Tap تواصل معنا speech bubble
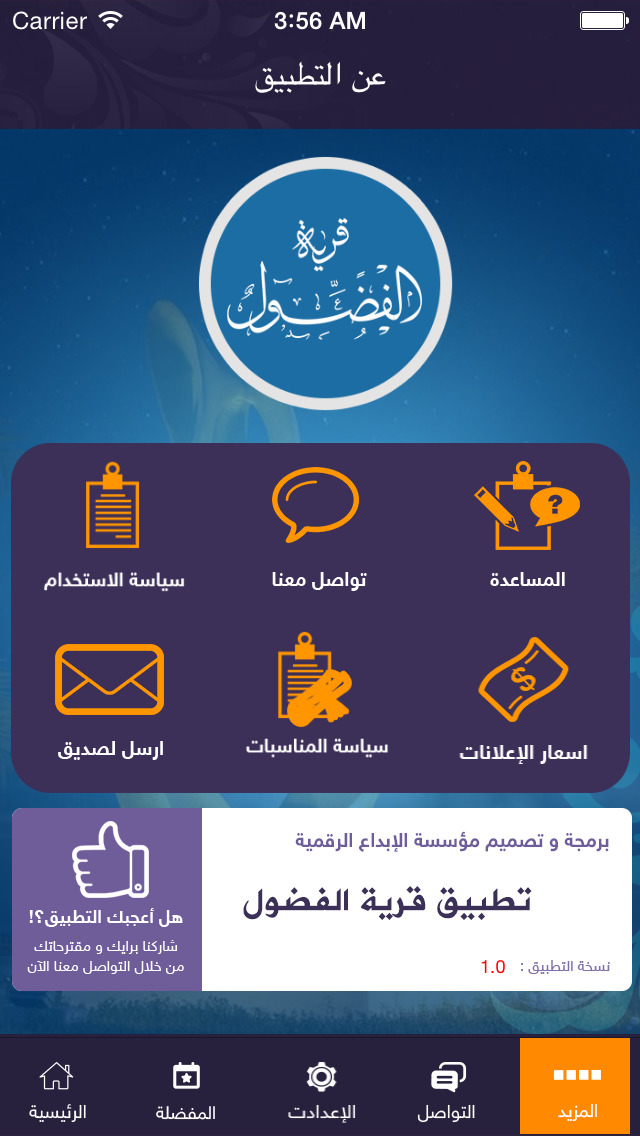The height and width of the screenshot is (1136, 640). (315, 525)
